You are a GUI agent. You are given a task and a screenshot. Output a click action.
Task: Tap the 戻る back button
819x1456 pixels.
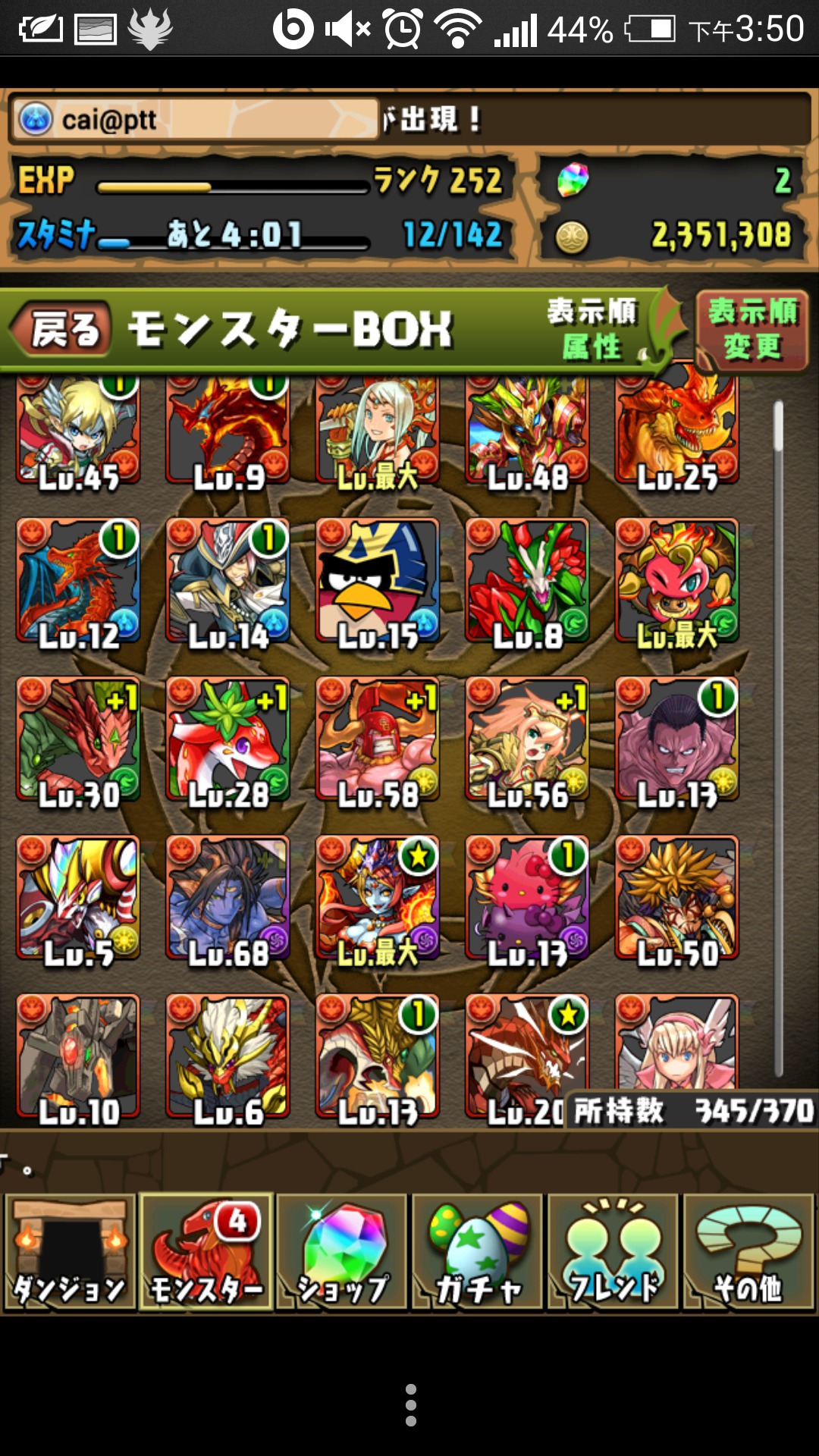coord(61,329)
